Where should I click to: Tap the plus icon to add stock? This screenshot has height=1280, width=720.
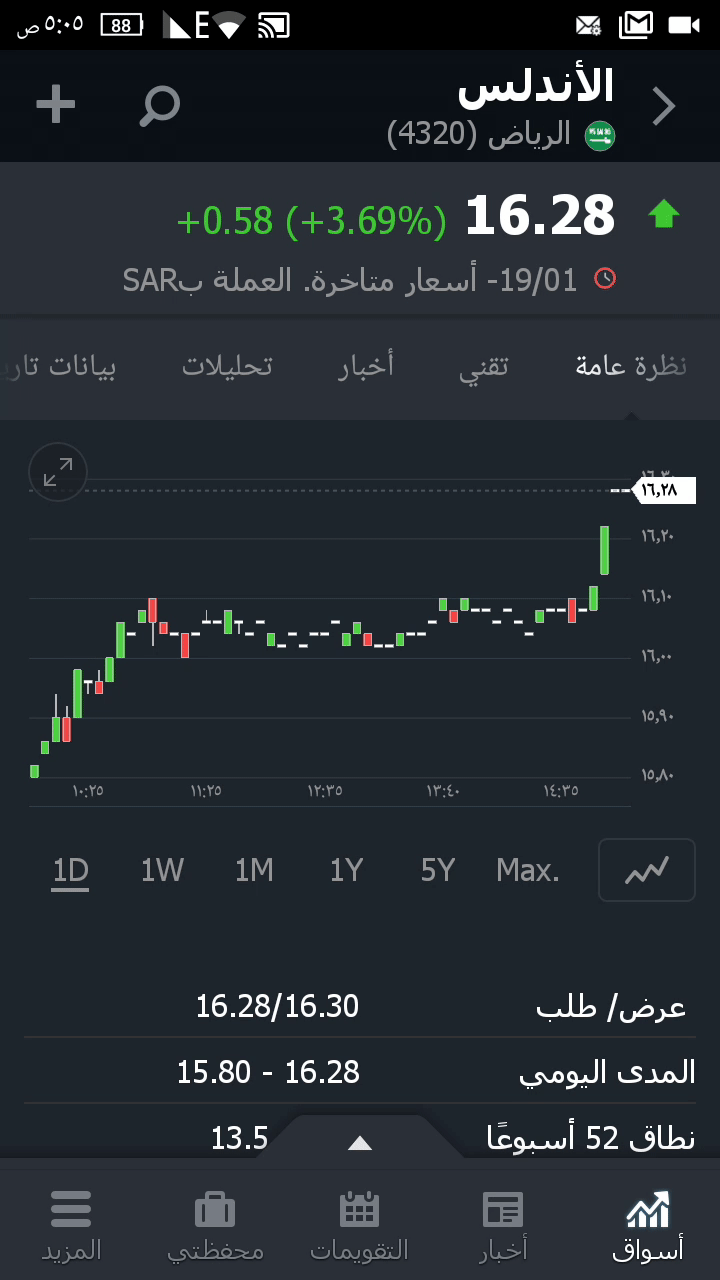56,105
